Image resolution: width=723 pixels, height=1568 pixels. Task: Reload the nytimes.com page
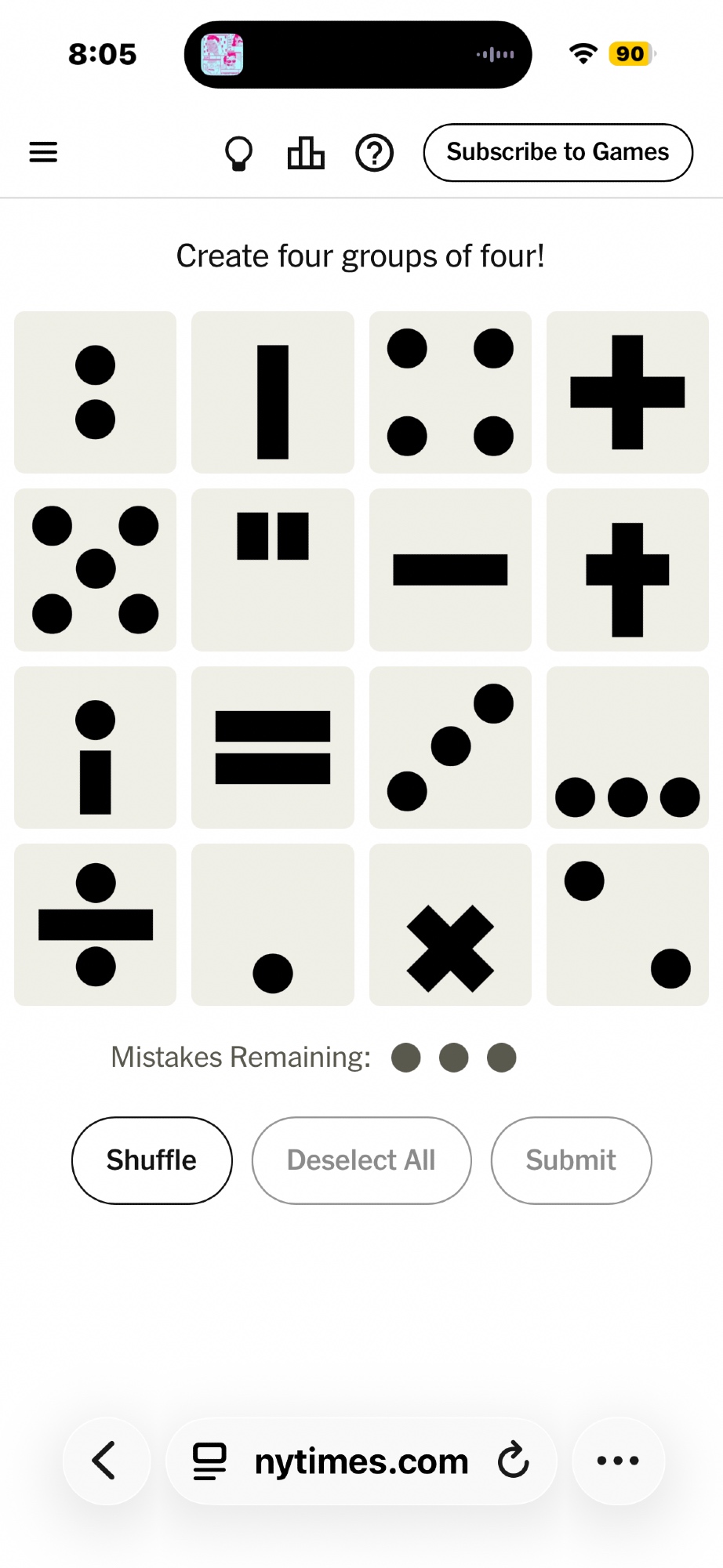[x=514, y=1461]
